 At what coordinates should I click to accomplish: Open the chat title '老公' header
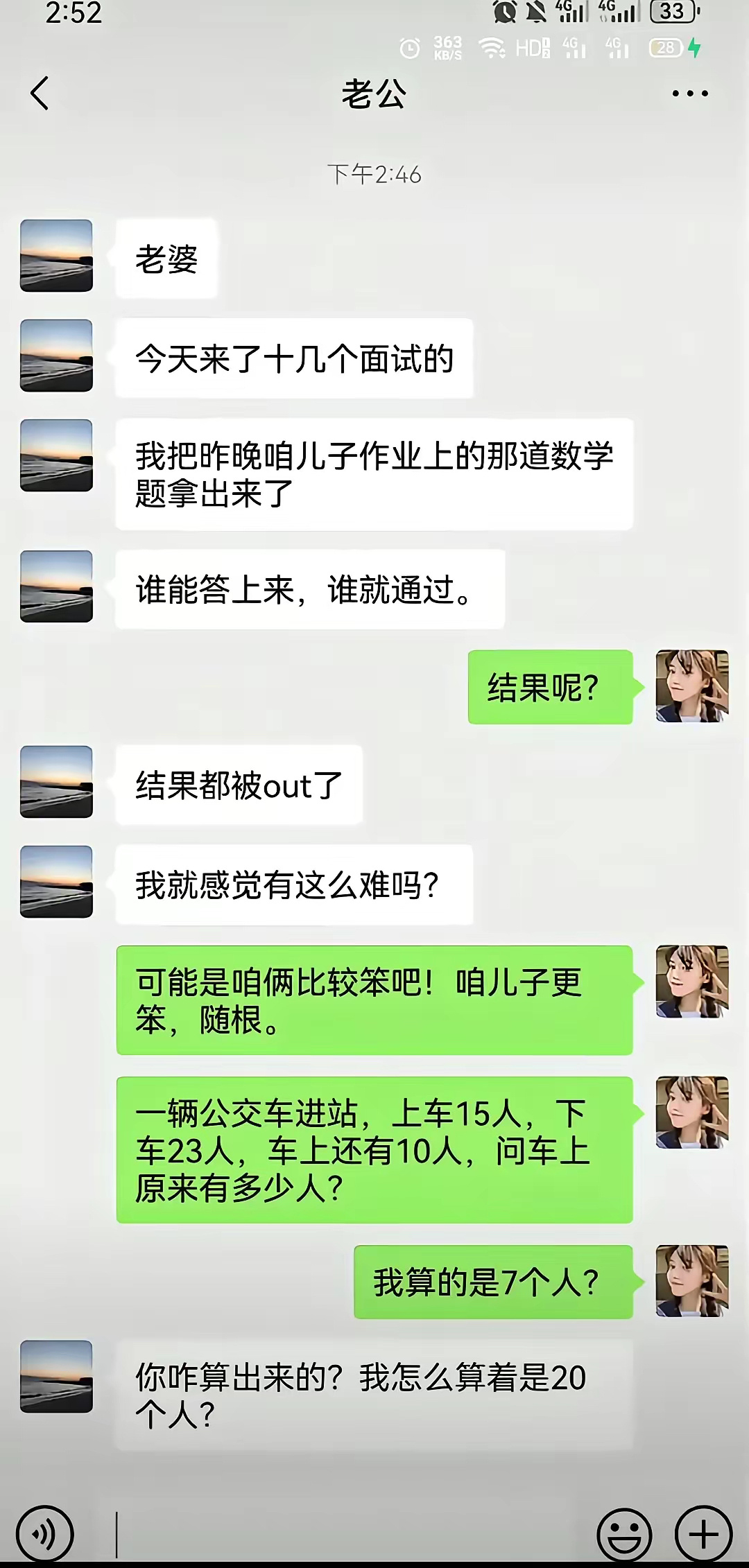(374, 94)
